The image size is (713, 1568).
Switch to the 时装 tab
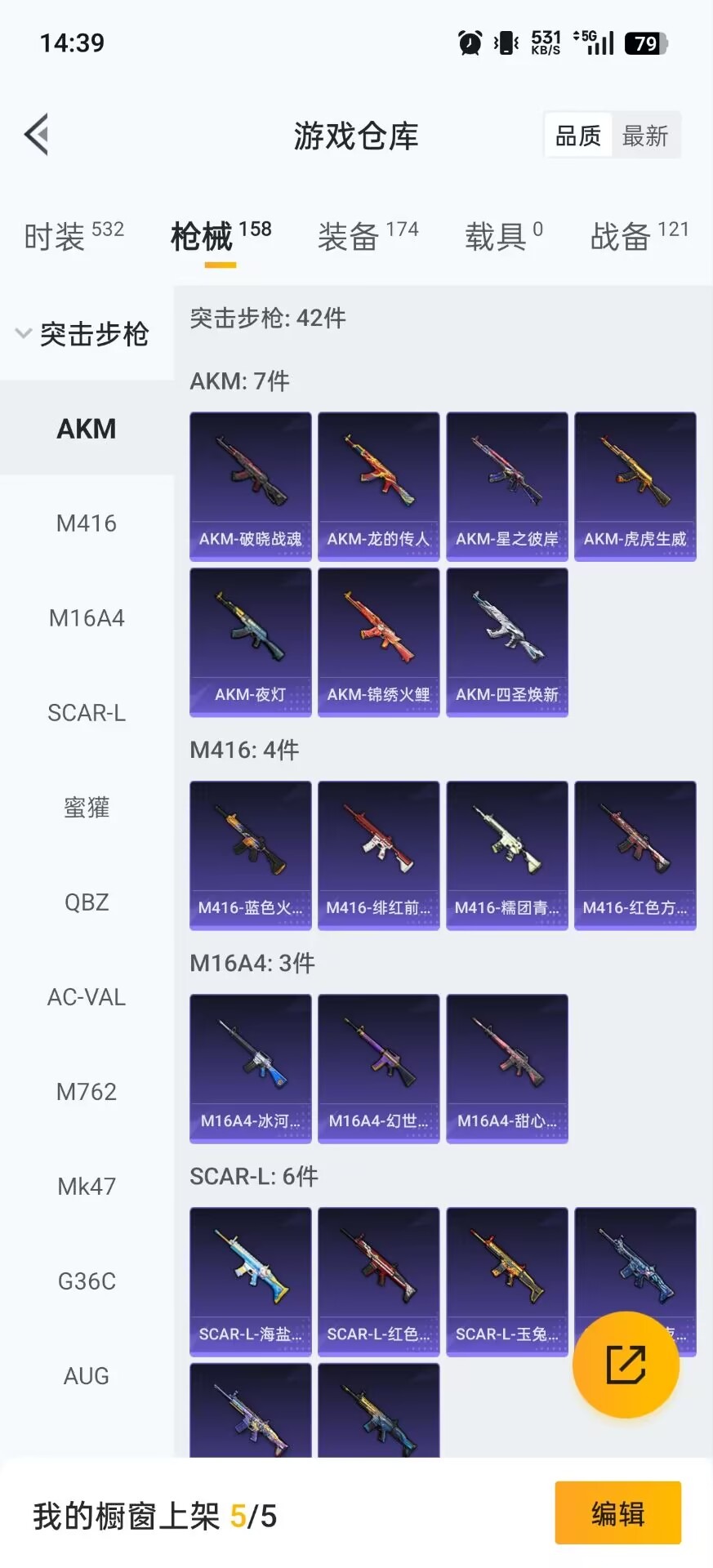click(74, 236)
